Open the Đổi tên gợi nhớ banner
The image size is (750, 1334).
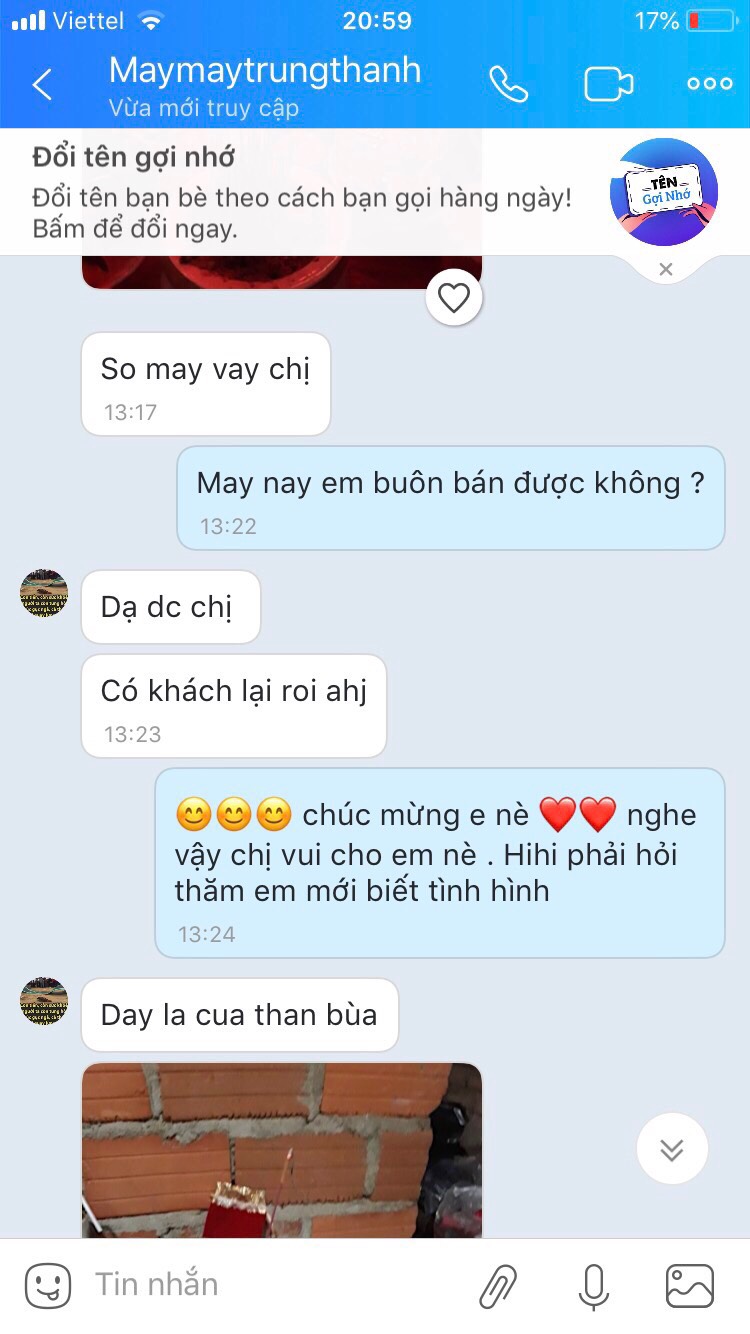(300, 192)
